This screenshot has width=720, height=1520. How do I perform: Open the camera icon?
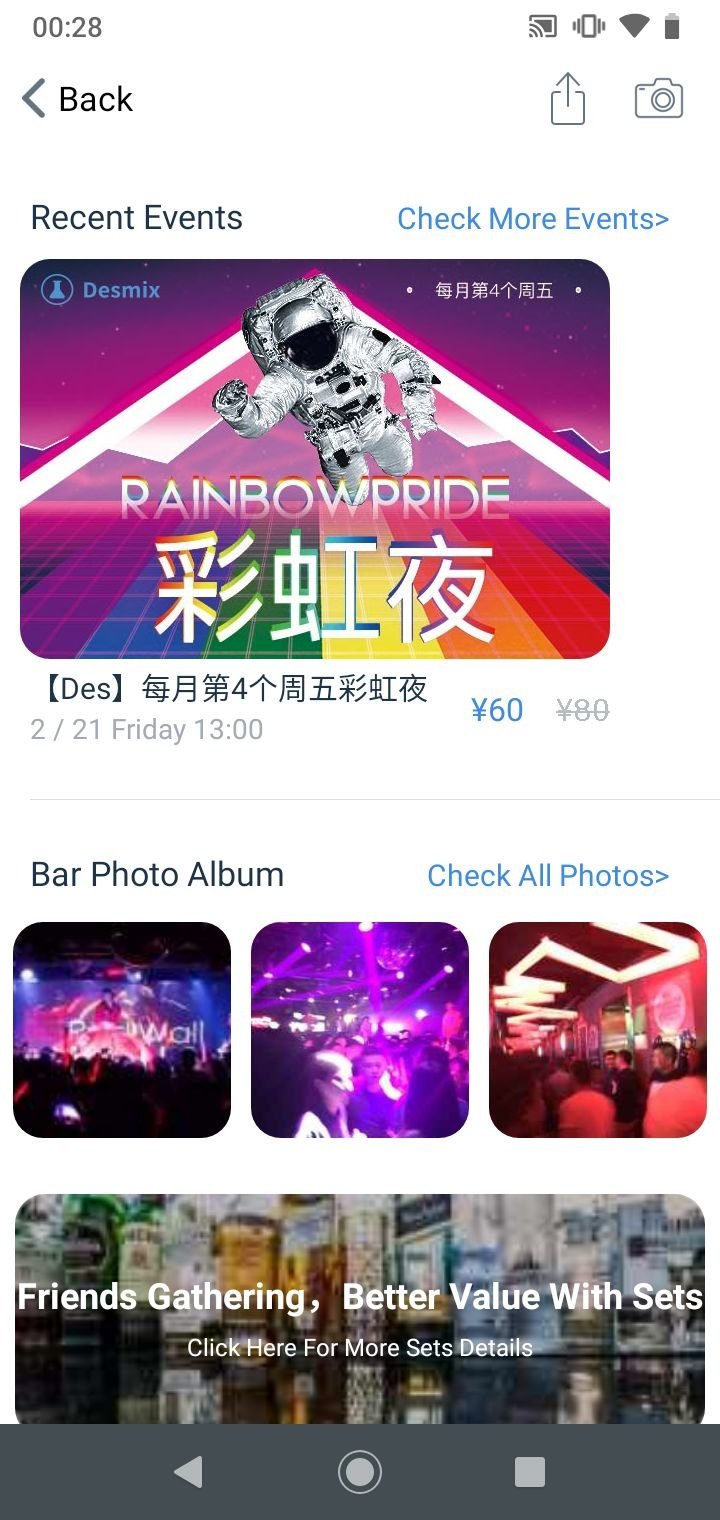[x=659, y=99]
